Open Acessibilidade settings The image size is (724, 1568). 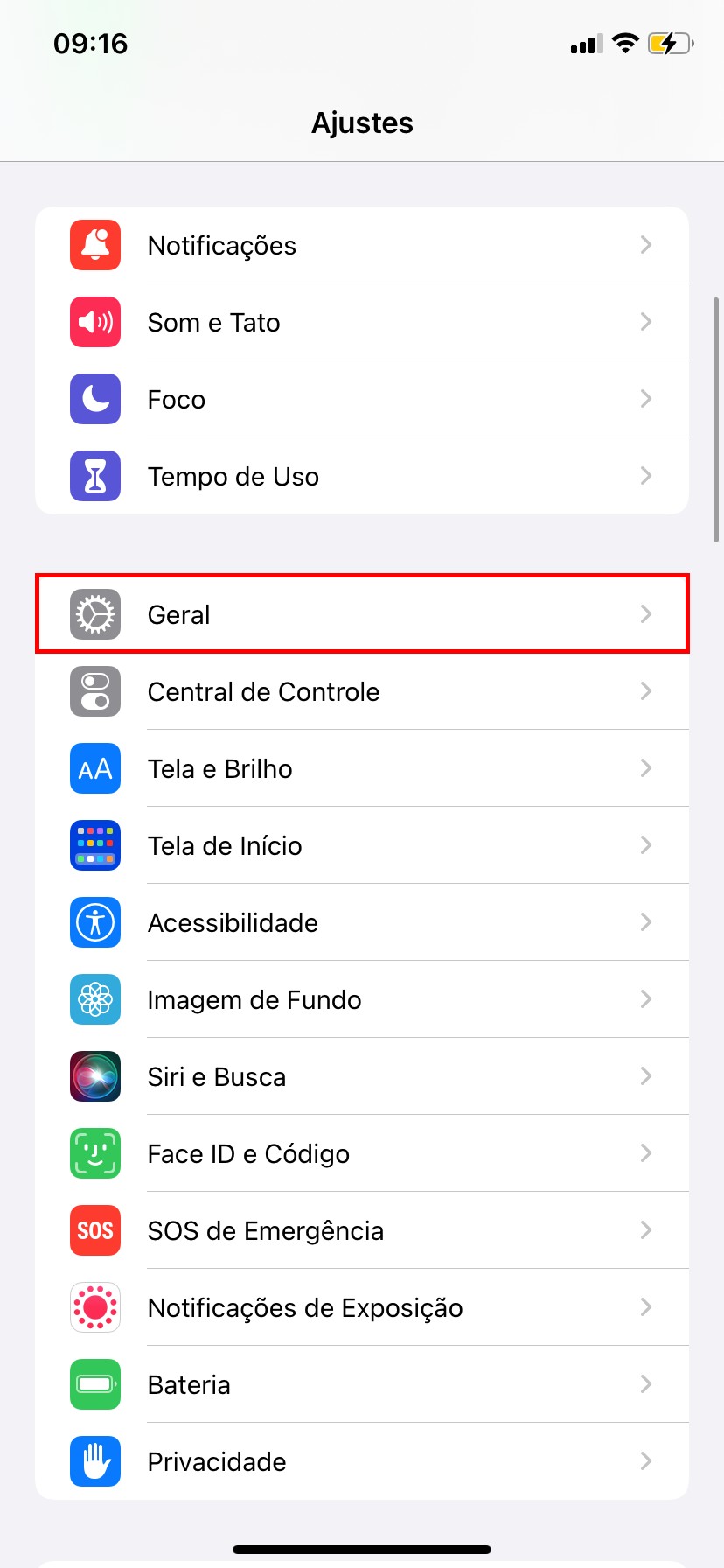362,923
